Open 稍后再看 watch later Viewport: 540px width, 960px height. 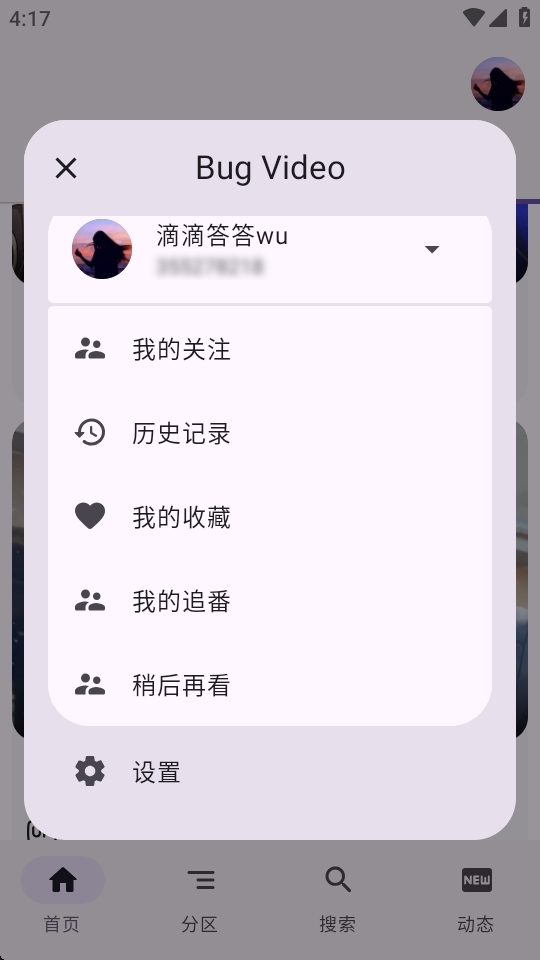point(270,684)
